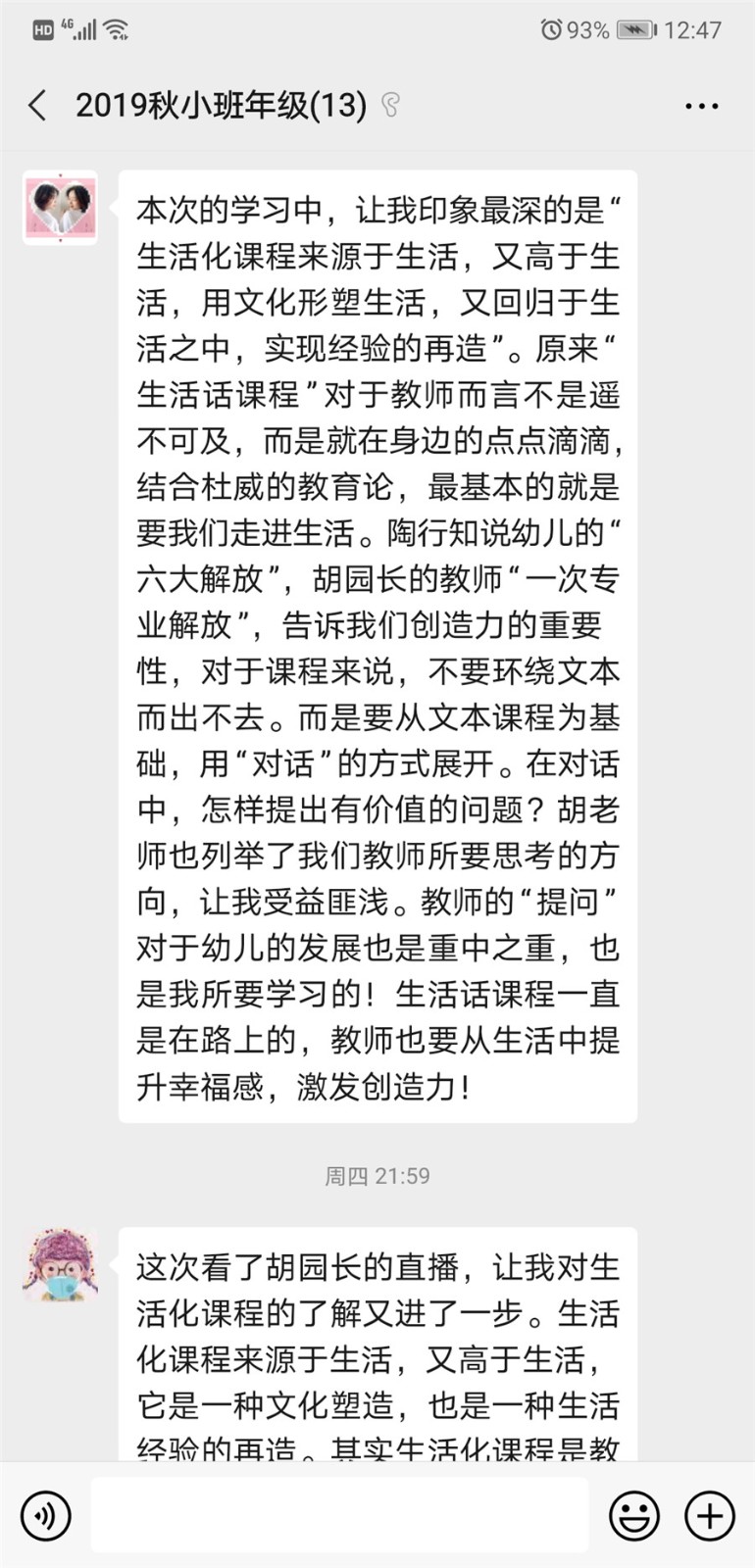Open profile of the pink heart avatar
Image resolution: width=755 pixels, height=1568 pixels.
click(60, 208)
